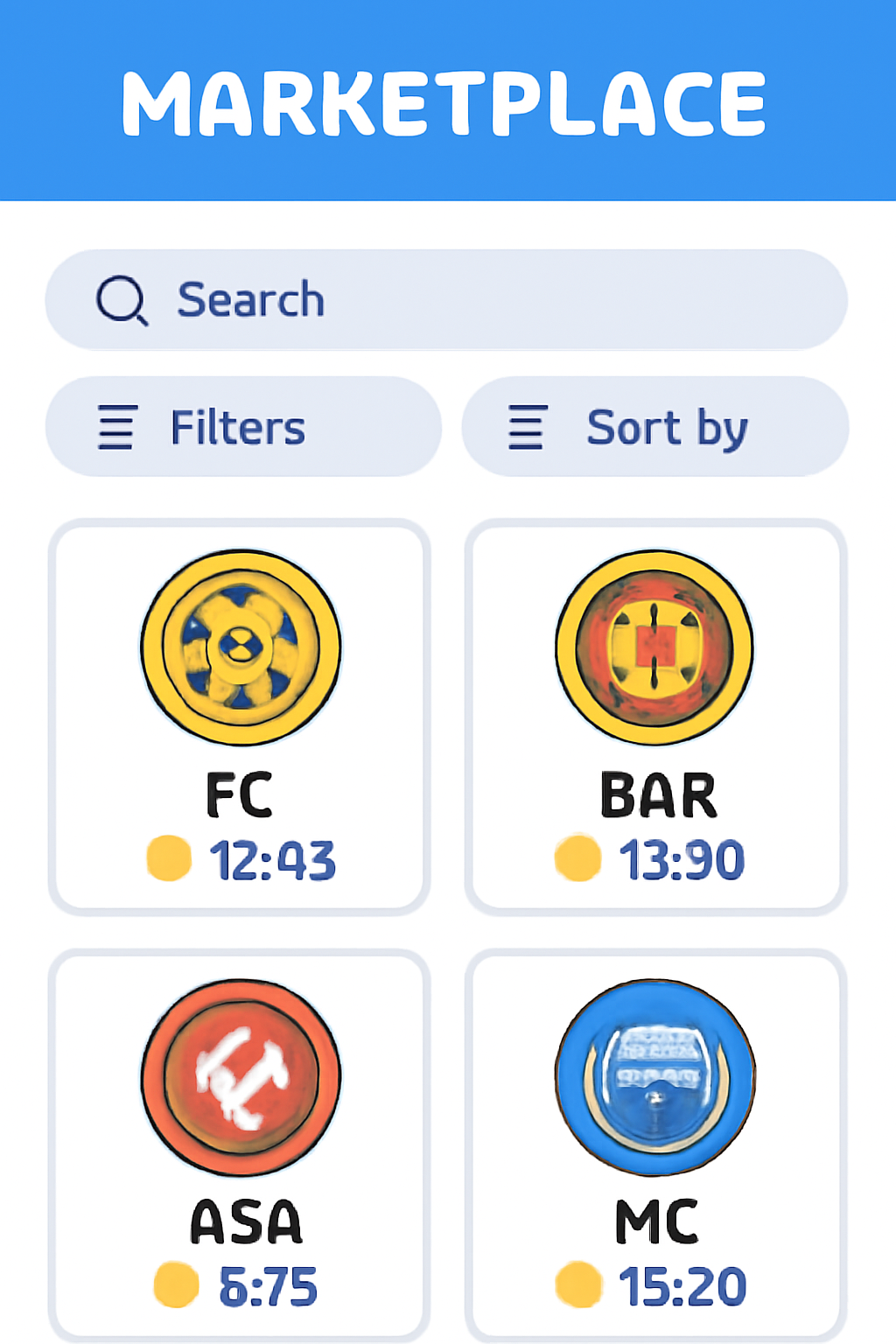896x1344 pixels.
Task: Click the magnifying glass search icon
Action: (x=122, y=299)
